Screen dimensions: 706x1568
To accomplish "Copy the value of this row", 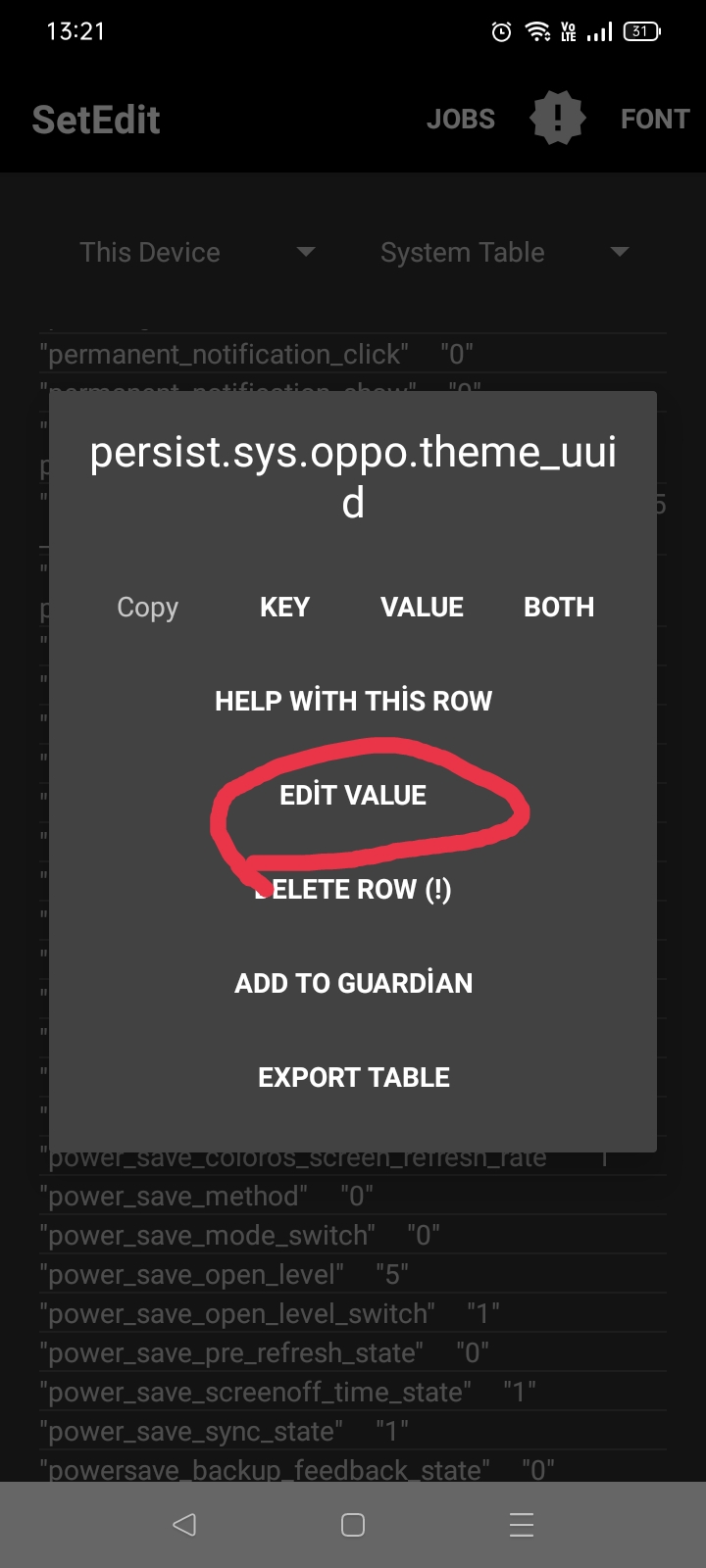I will 422,608.
